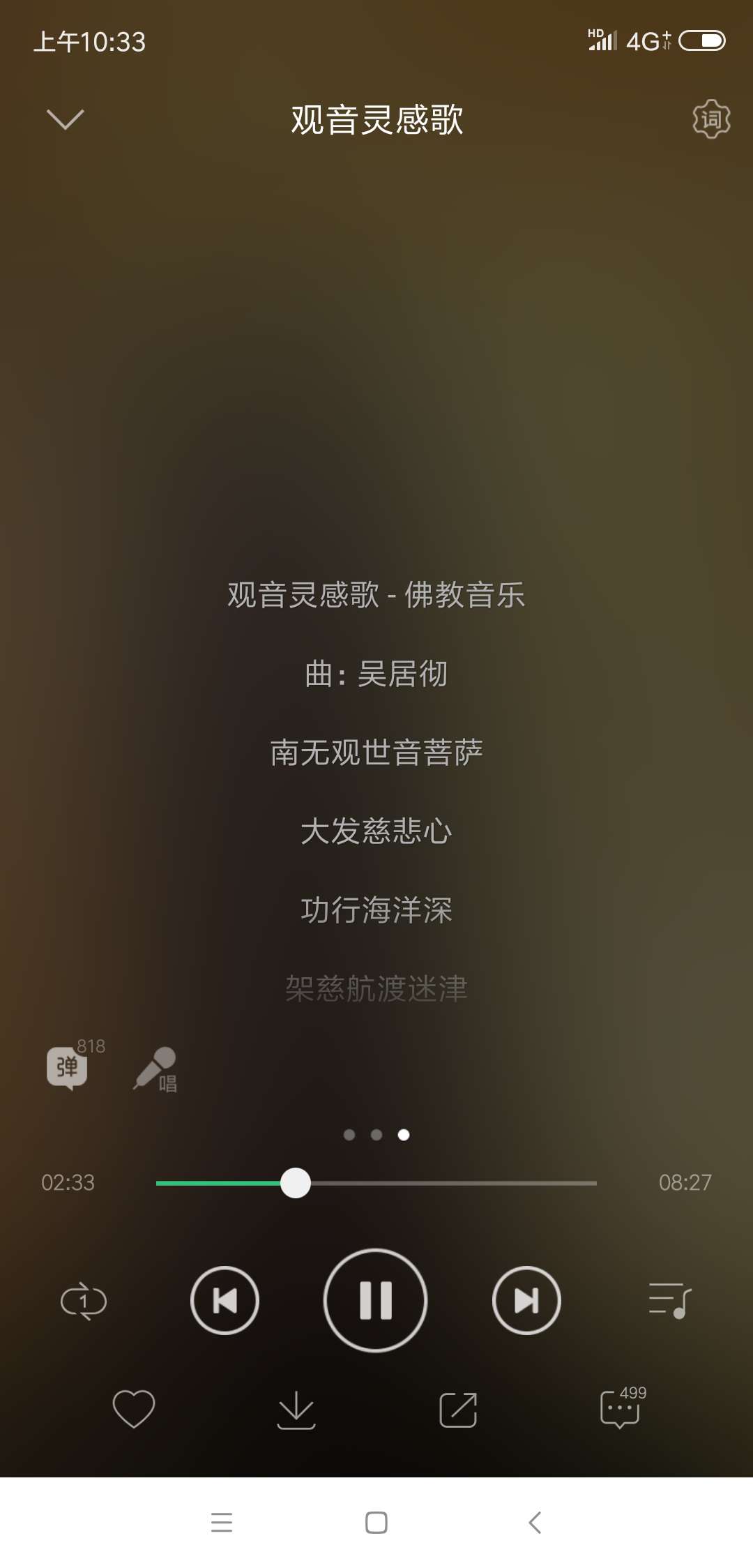Toggle repeat-one playback mode

pos(84,1300)
